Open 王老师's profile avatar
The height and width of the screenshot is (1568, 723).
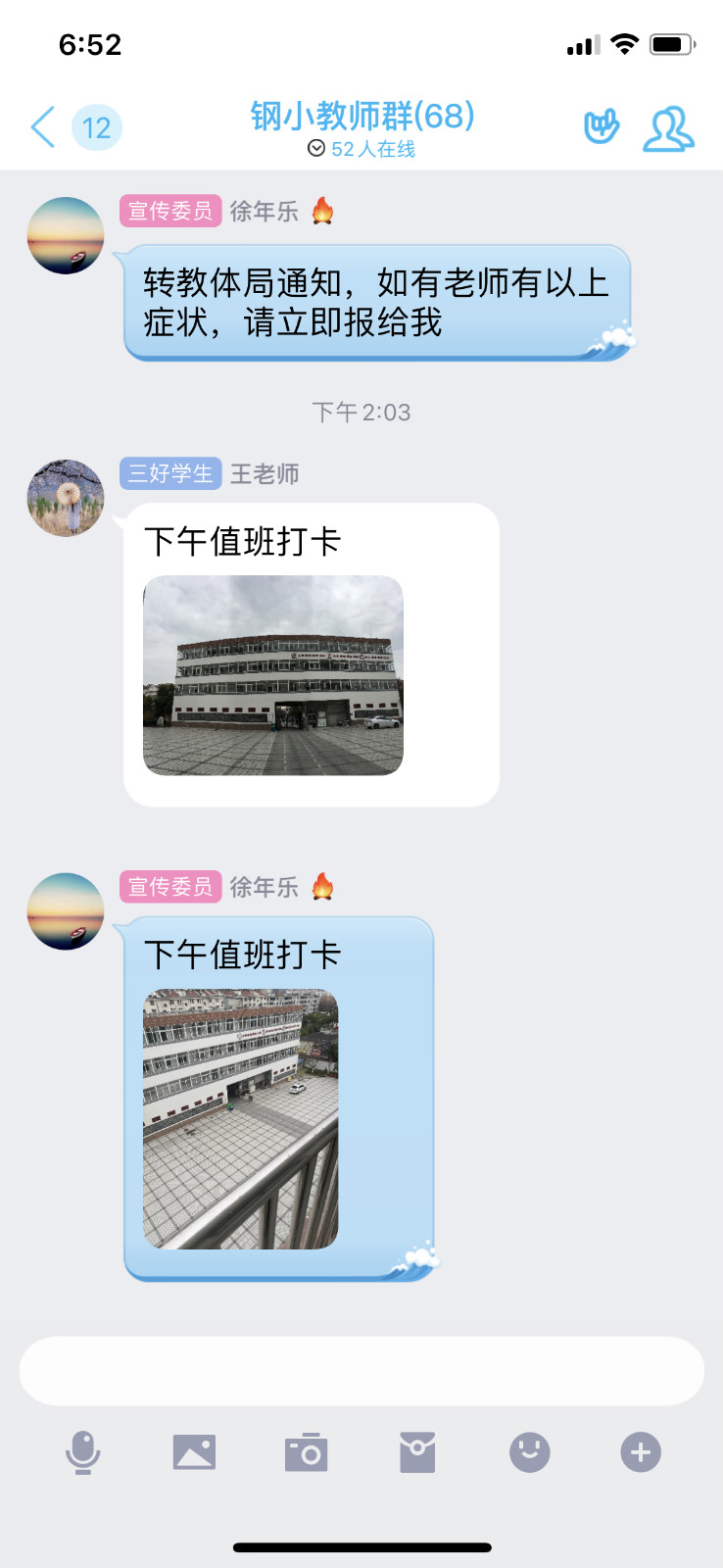point(66,498)
